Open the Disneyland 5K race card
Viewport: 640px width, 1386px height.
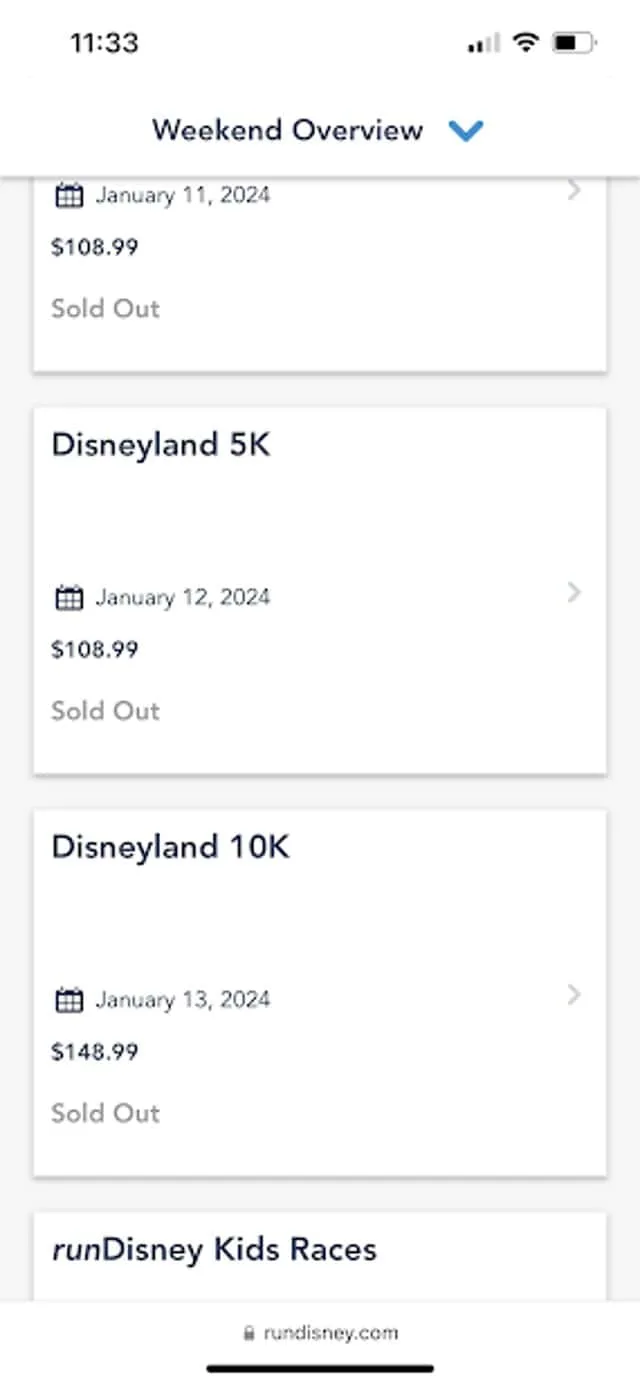coord(320,590)
